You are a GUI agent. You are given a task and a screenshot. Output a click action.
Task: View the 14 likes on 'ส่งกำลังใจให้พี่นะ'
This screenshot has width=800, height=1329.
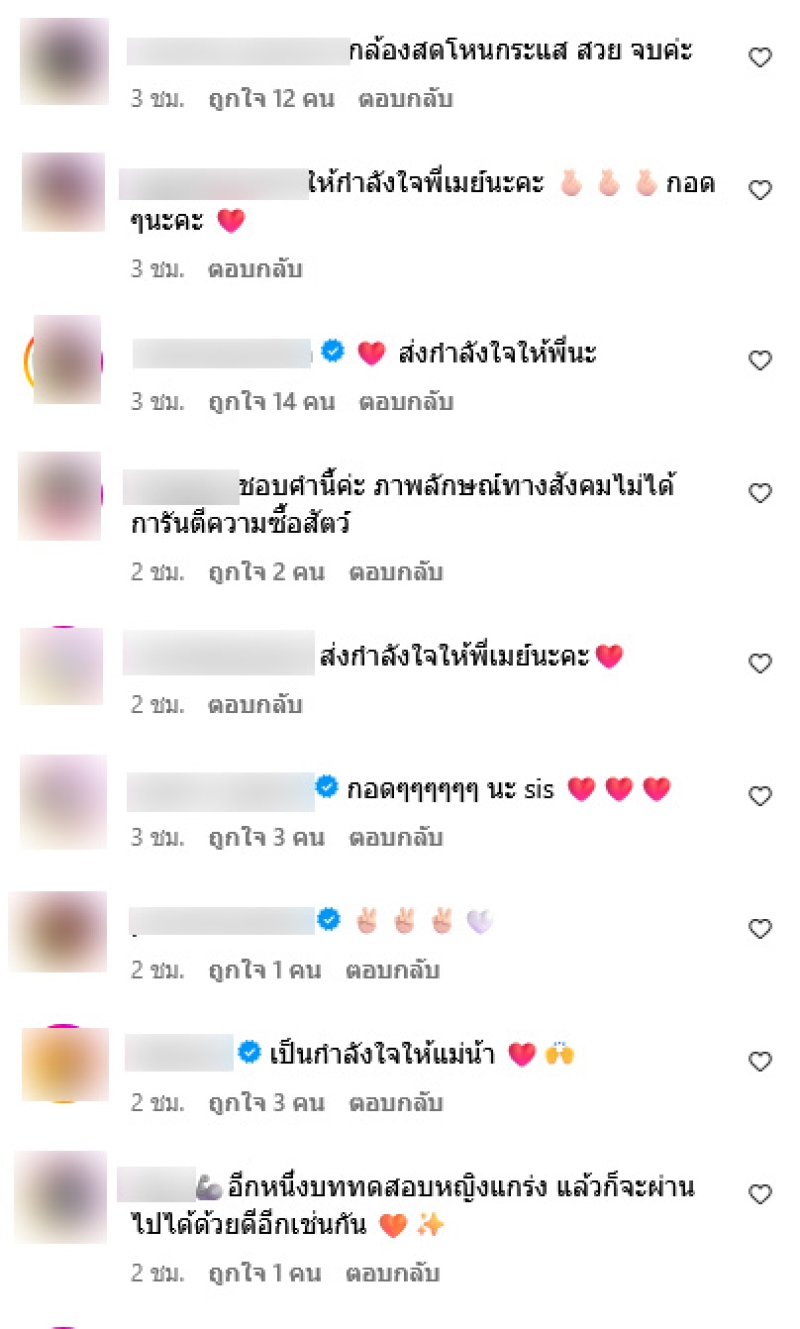(270, 402)
